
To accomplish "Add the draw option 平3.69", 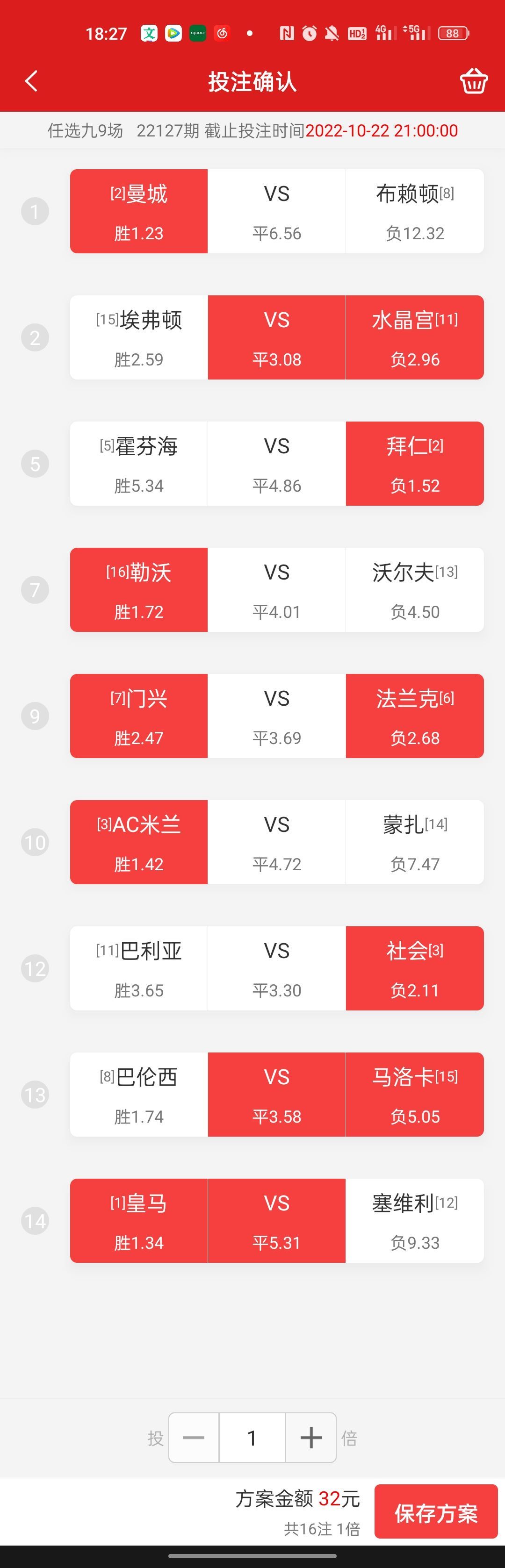I will (276, 716).
